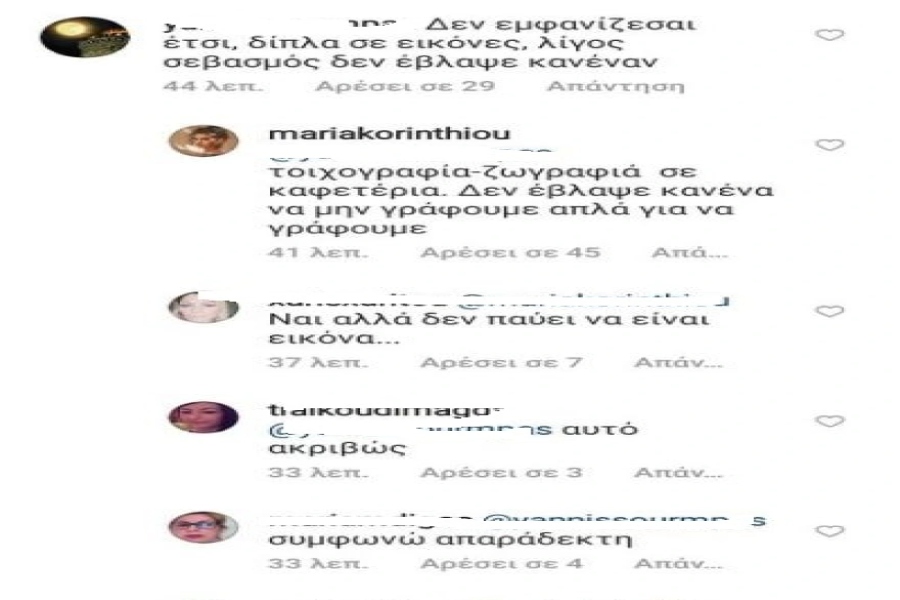Tap mariakorinthiou's profile picture
Screen dimensions: 900x600
(x=203, y=141)
